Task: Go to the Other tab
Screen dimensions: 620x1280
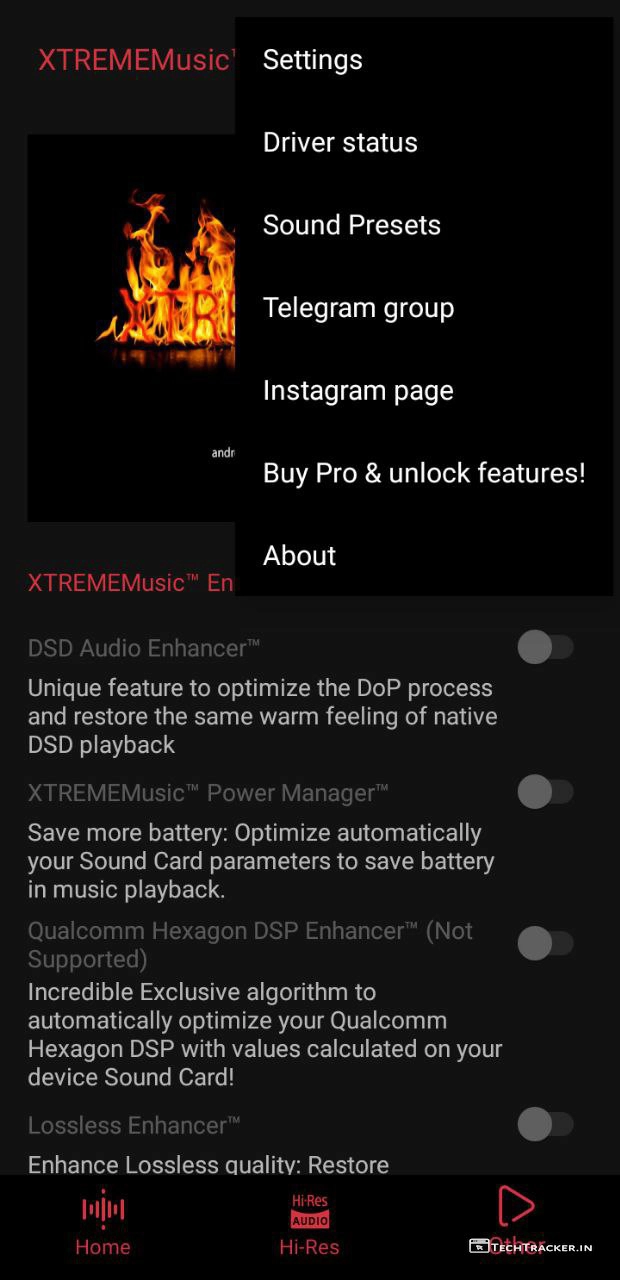Action: pyautogui.click(x=516, y=1222)
